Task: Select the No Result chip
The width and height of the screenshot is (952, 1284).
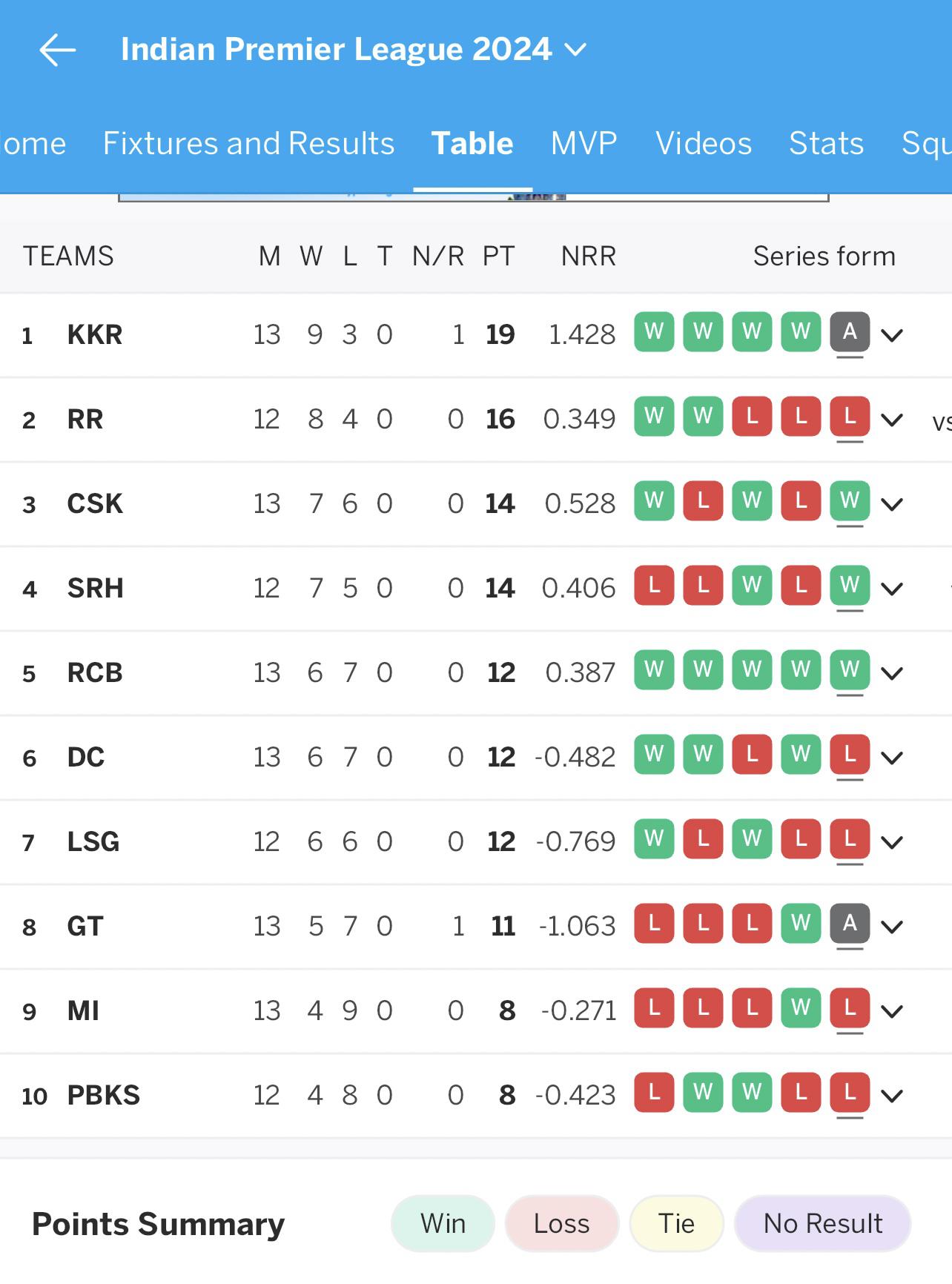Action: pos(822,1223)
